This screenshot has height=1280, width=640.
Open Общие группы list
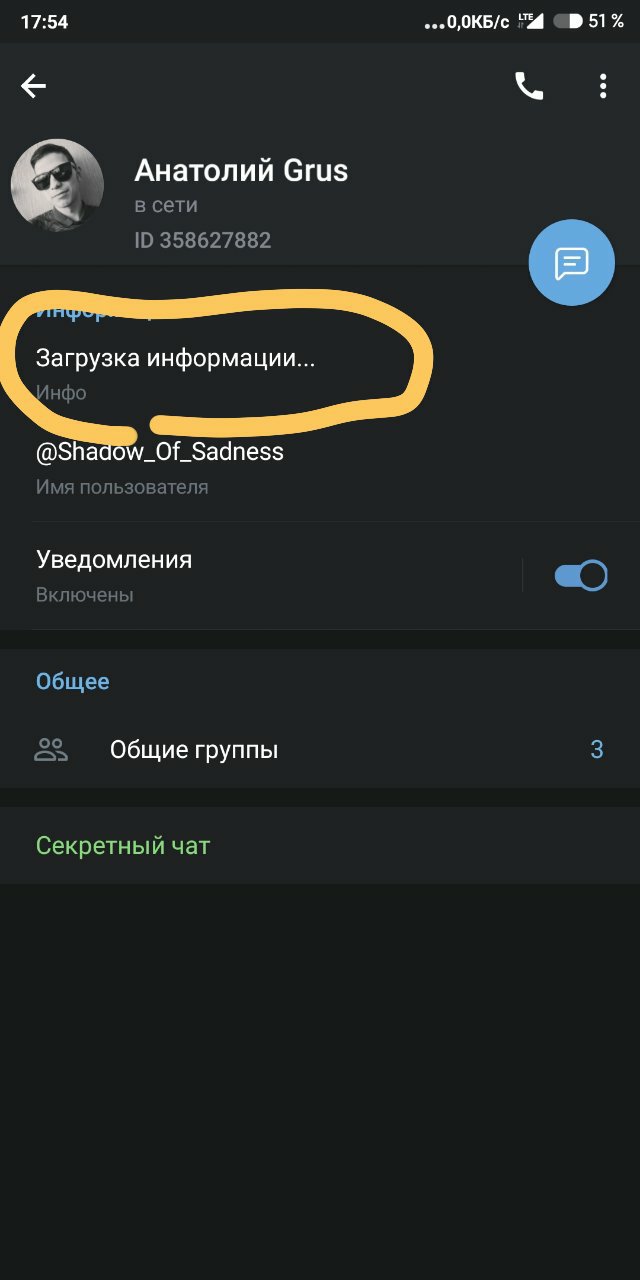tap(320, 750)
